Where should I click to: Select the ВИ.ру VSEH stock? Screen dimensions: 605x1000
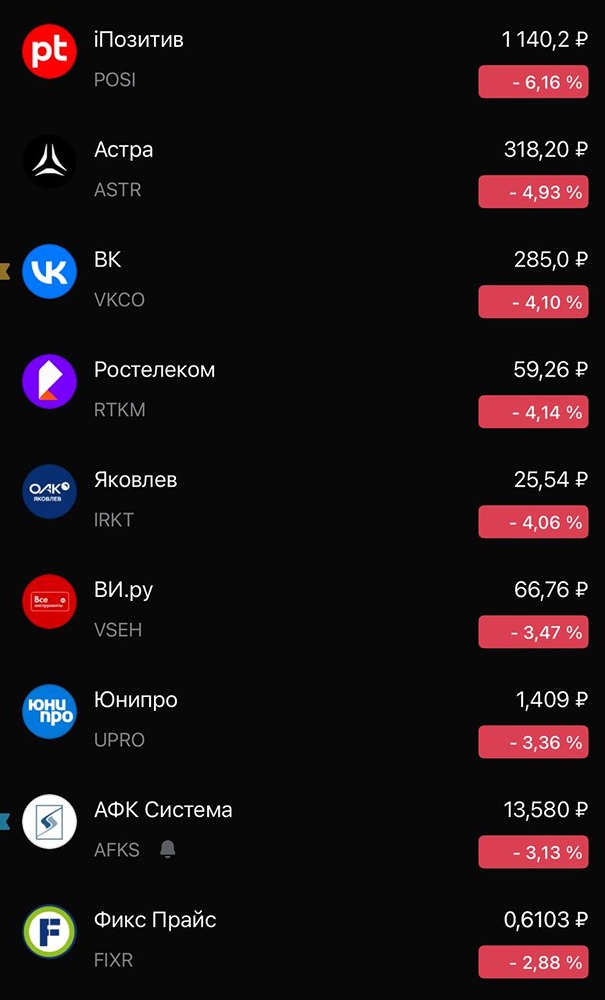coord(300,609)
